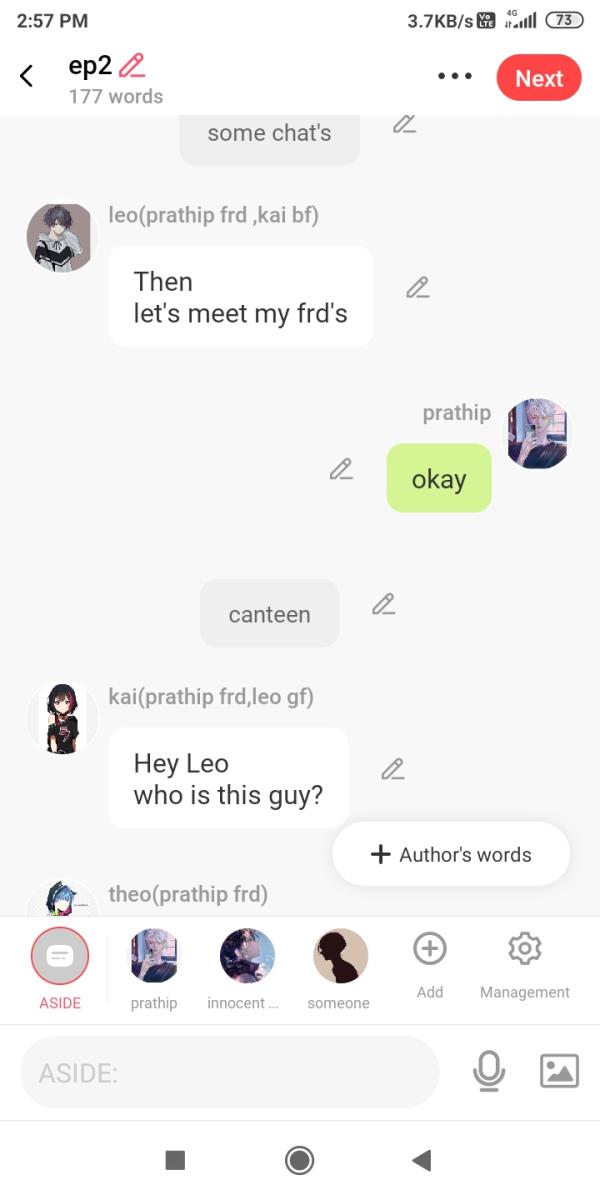Edit the ep2 episode title
This screenshot has height=1200, width=600.
131,66
